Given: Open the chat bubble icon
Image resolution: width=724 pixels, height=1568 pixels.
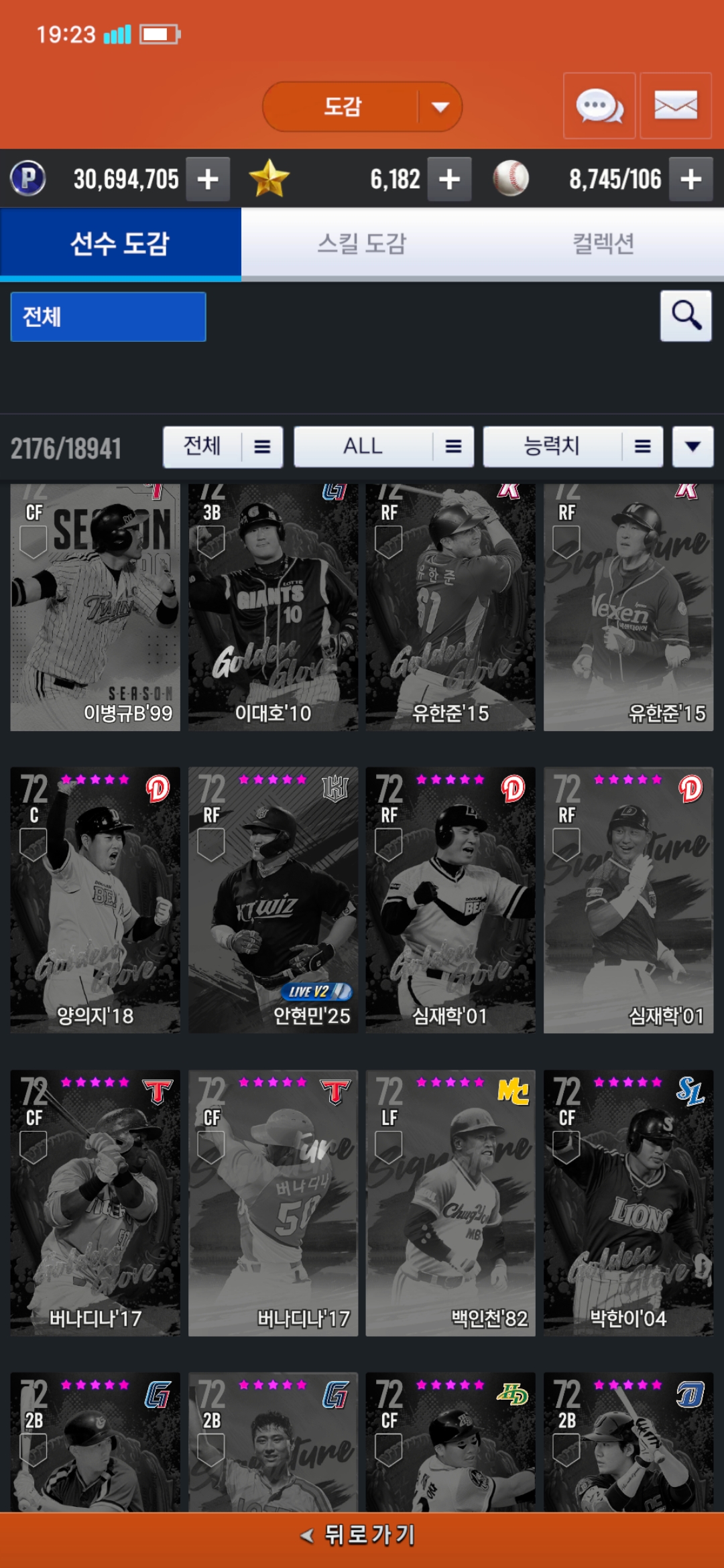Looking at the screenshot, I should 599,106.
